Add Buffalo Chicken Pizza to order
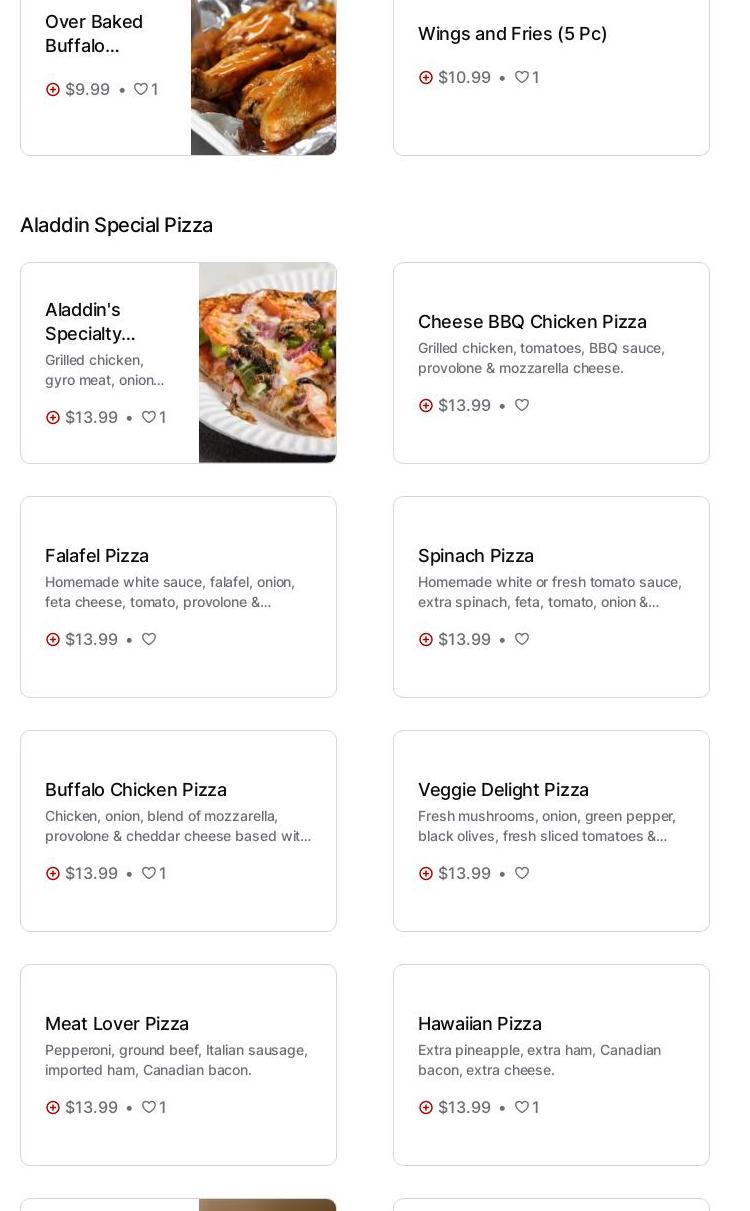Image resolution: width=750 pixels, height=1211 pixels. click(x=53, y=873)
